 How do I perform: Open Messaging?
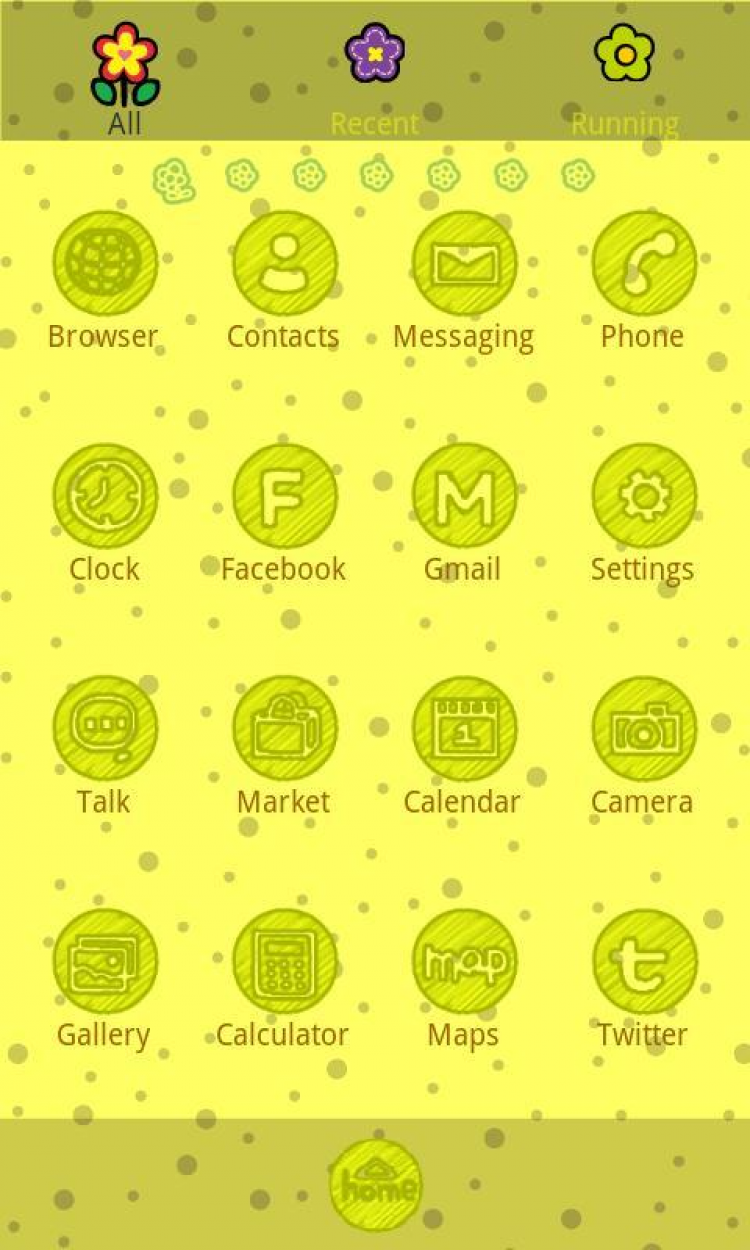coord(464,264)
